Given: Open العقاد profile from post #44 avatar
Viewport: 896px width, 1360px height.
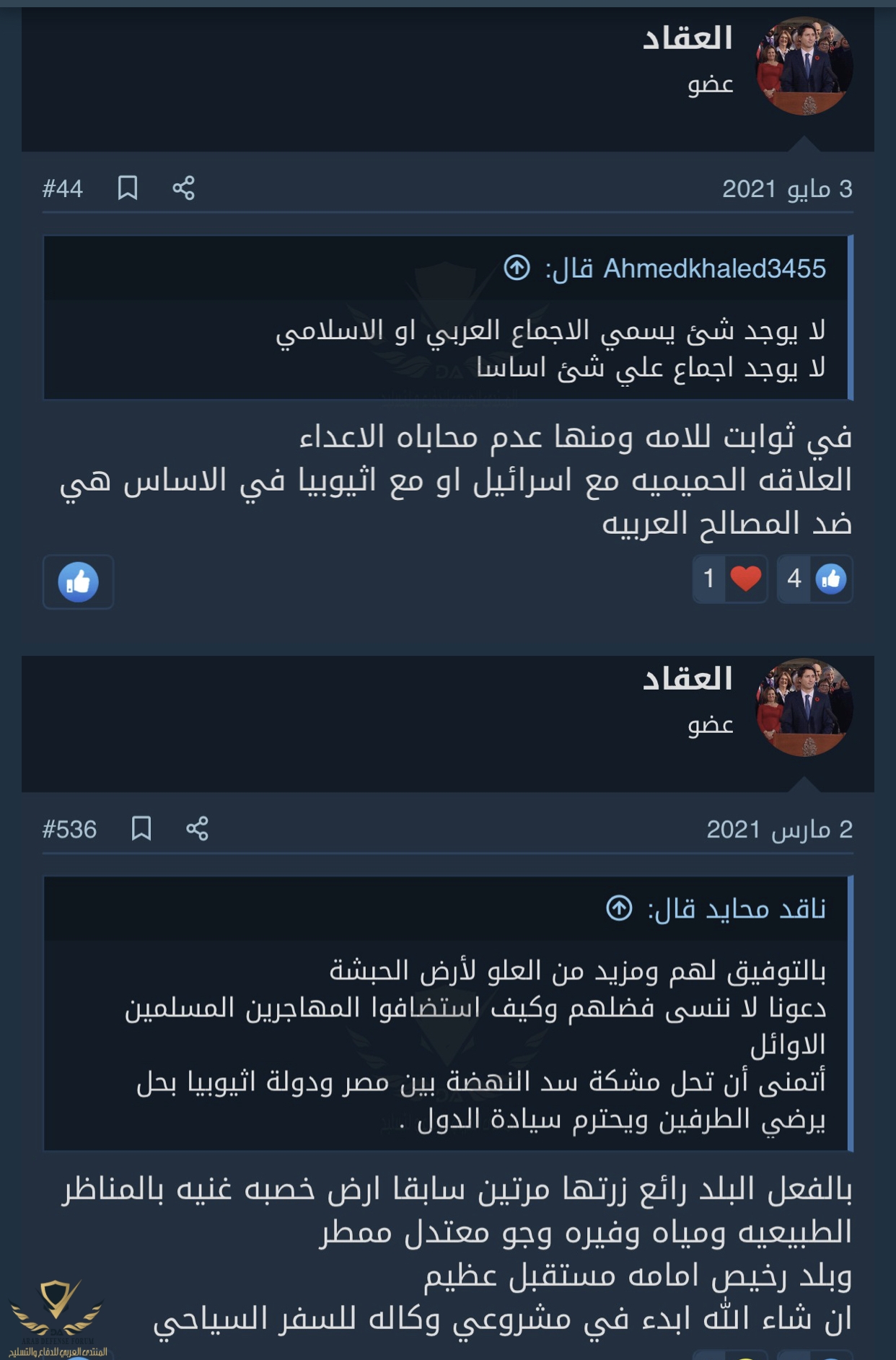Looking at the screenshot, I should (804, 66).
